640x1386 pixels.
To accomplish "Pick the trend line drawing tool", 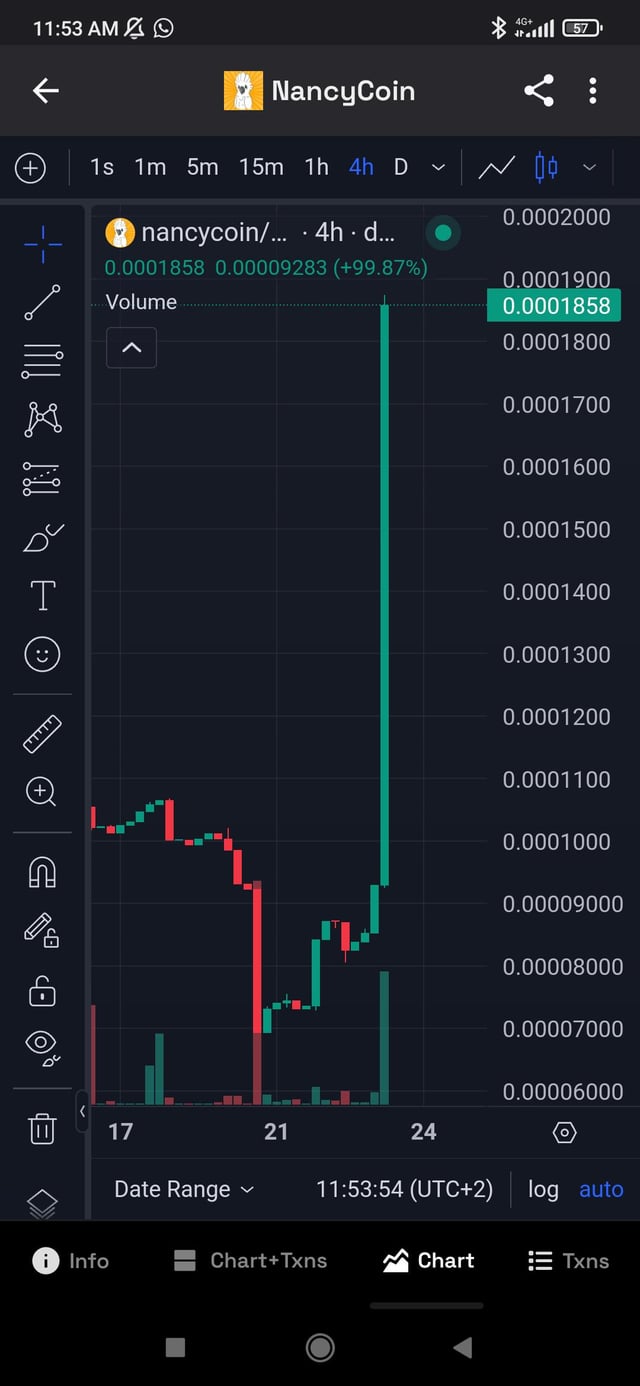I will point(42,302).
